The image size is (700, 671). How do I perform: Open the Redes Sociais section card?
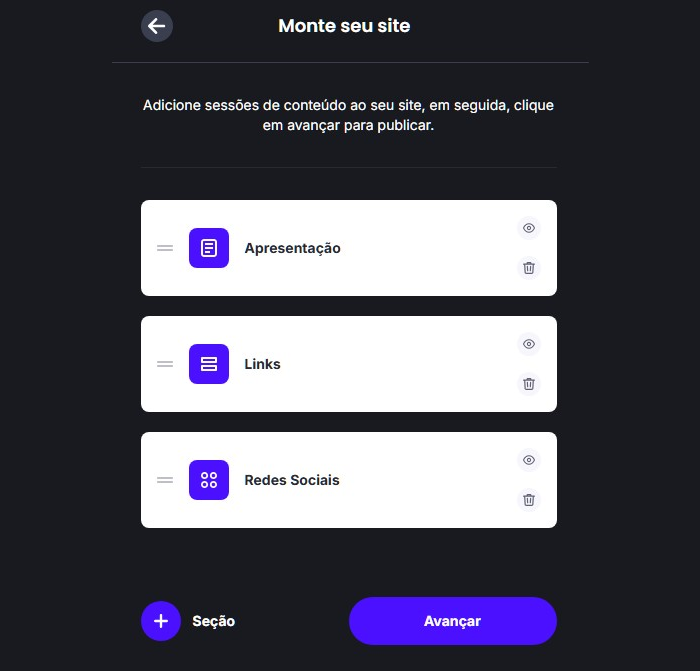pyautogui.click(x=349, y=480)
